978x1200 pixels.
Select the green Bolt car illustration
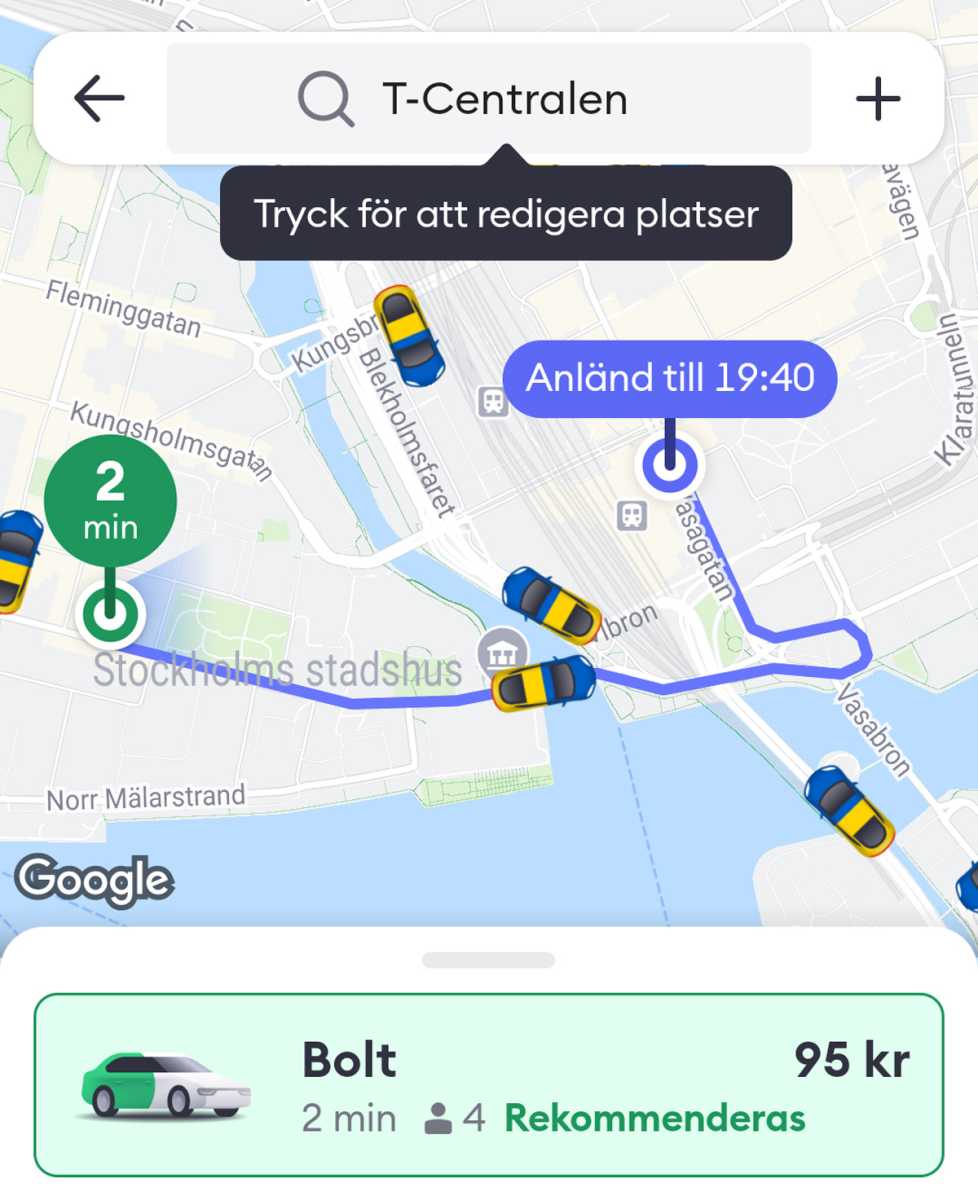[166, 1088]
